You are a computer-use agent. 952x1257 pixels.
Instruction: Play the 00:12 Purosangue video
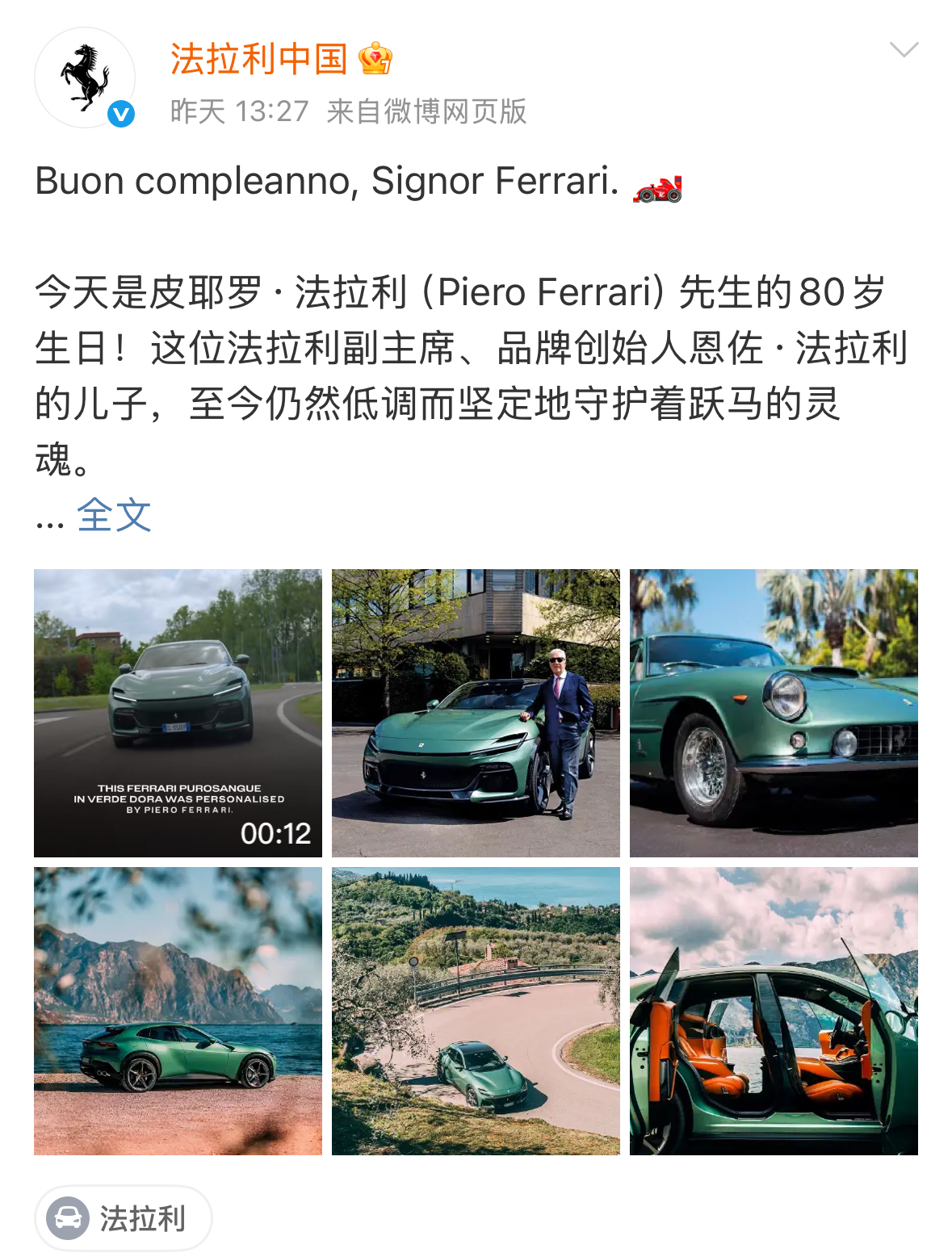[178, 713]
